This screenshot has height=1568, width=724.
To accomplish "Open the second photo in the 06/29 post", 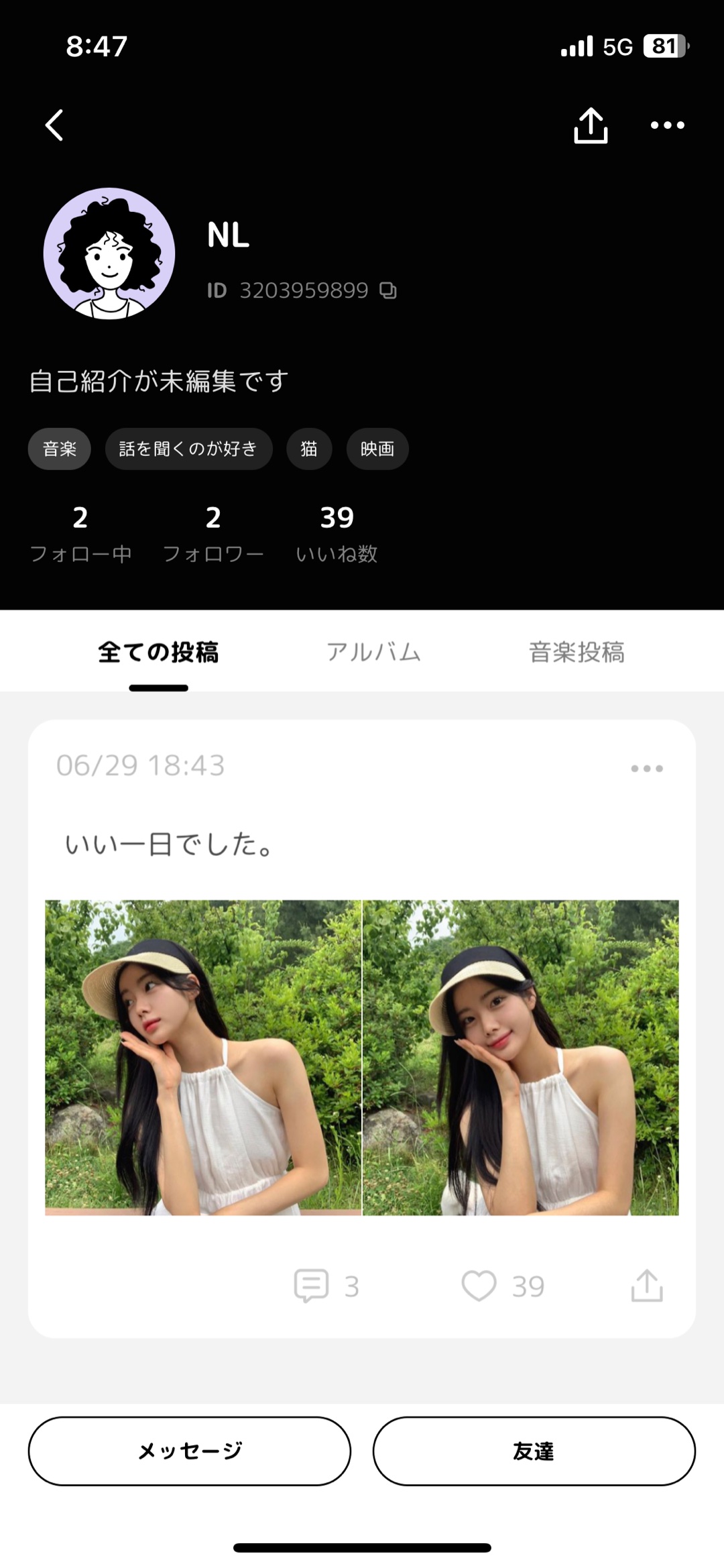I will point(521,1058).
